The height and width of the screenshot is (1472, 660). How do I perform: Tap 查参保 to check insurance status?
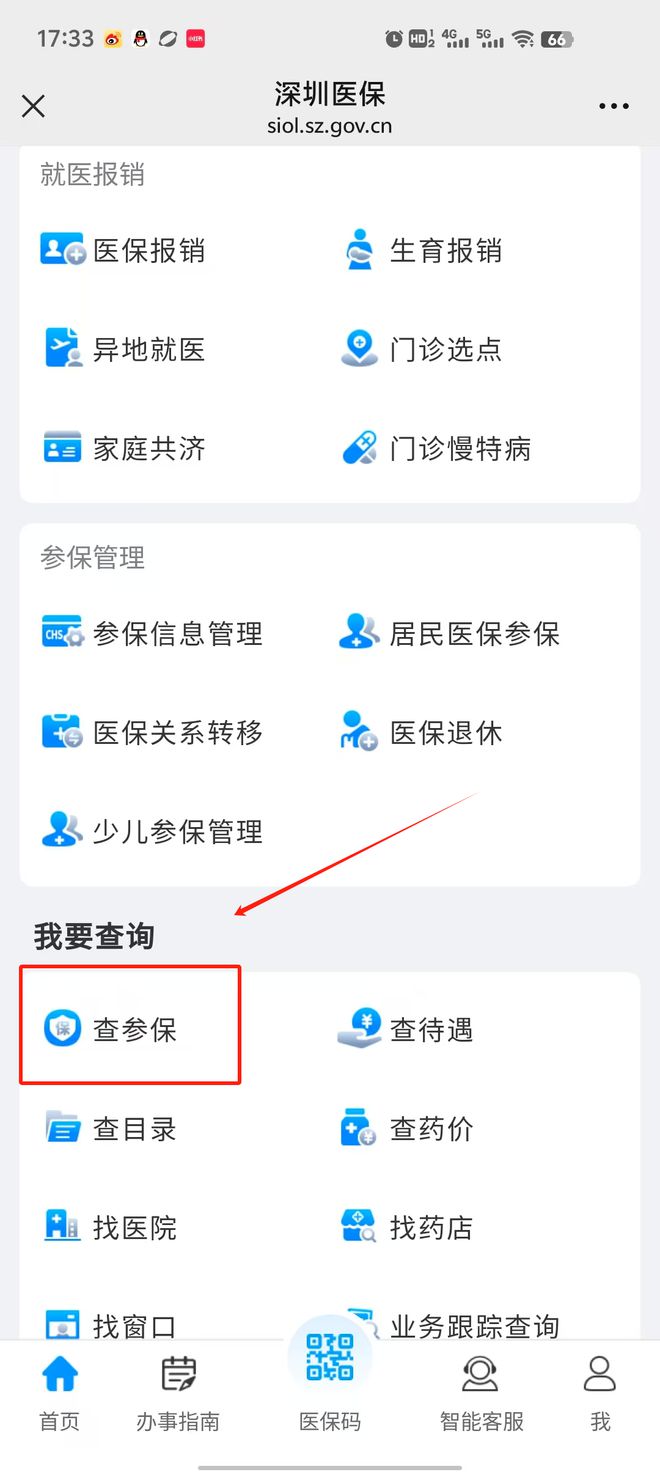110,1029
